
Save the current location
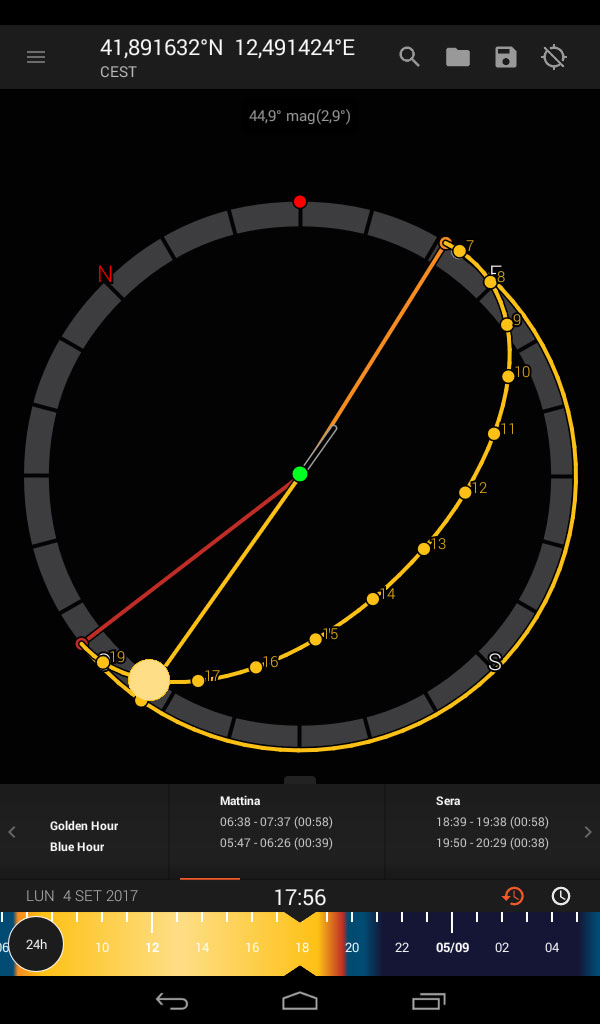tap(506, 57)
